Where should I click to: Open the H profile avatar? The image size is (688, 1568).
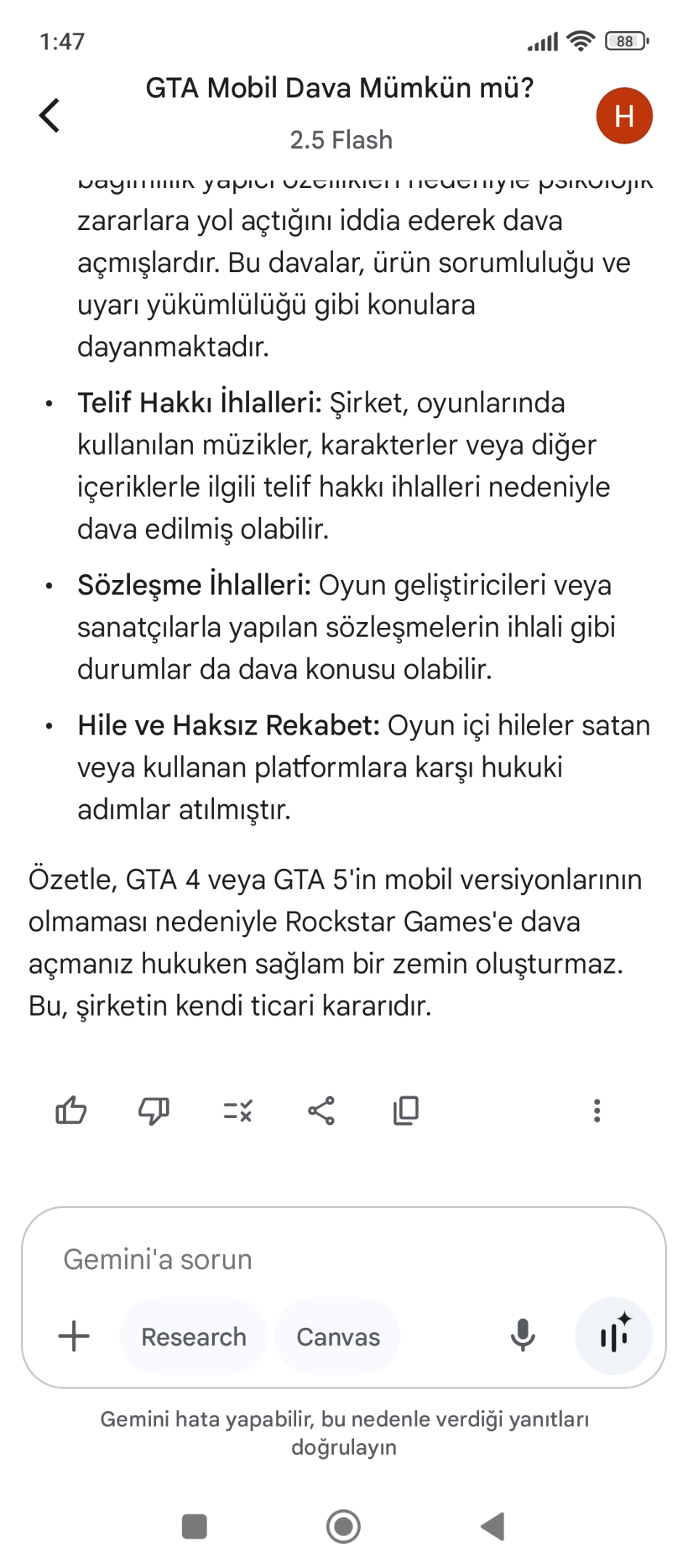point(624,115)
